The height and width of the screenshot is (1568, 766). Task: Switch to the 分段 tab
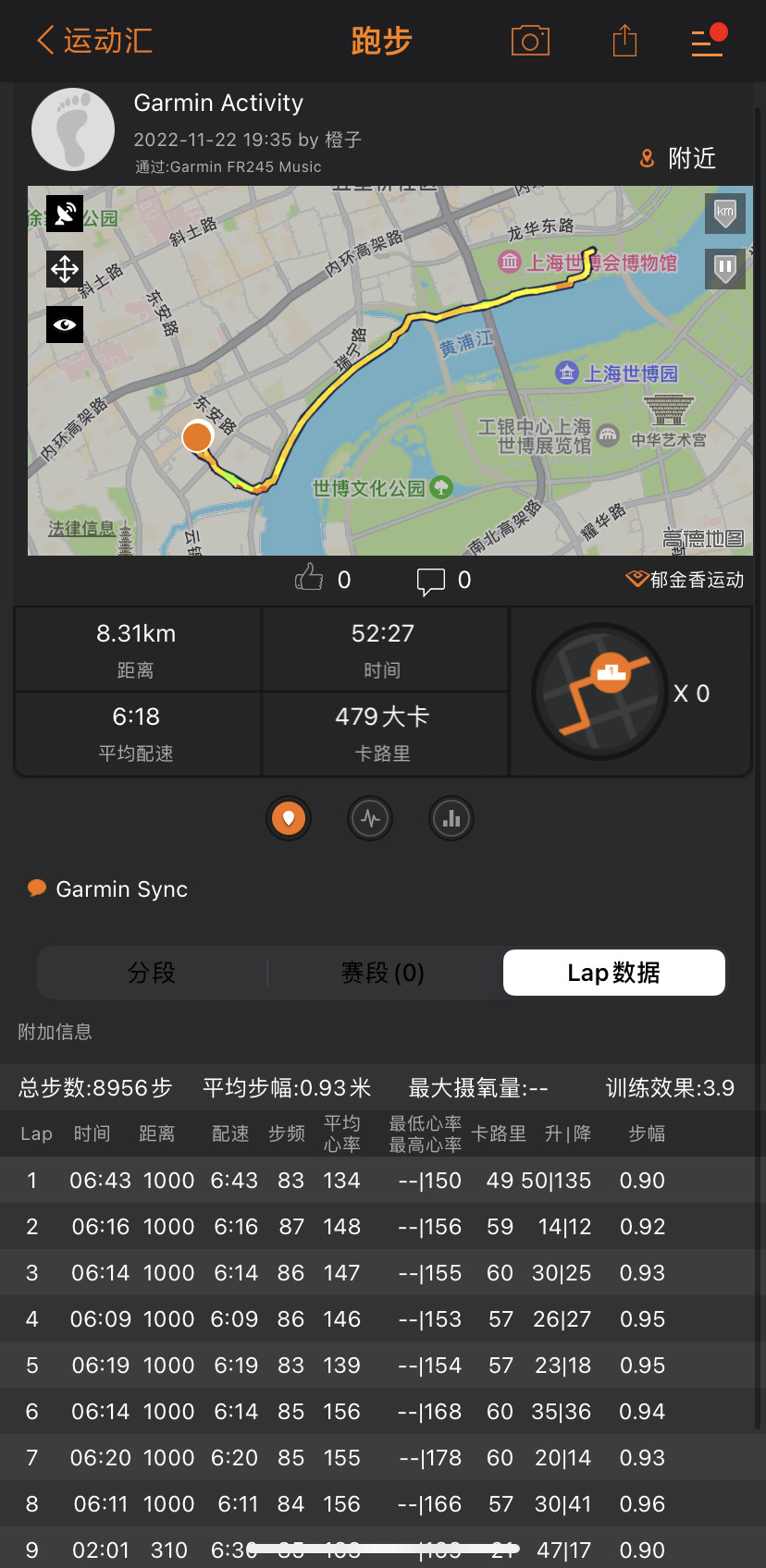pyautogui.click(x=152, y=973)
